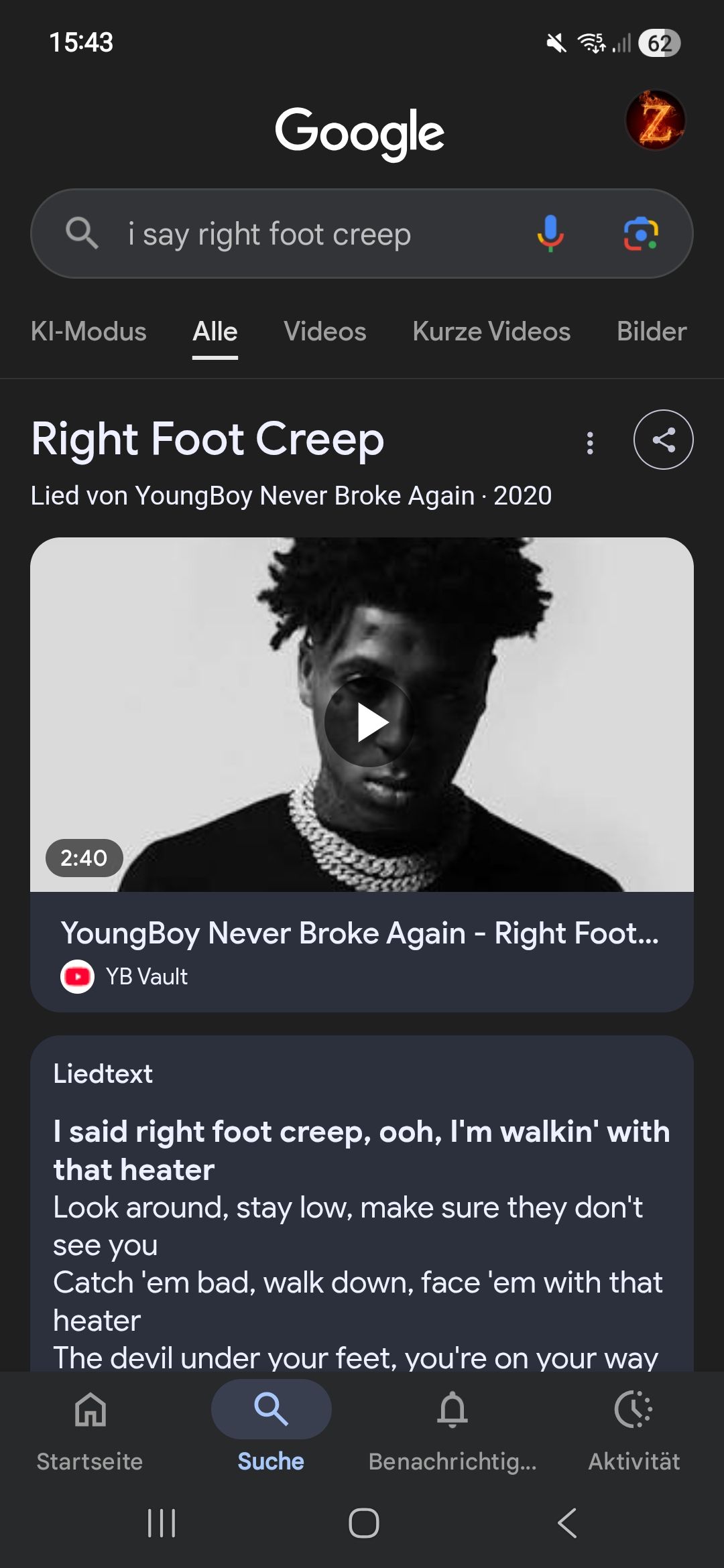Show the Bilder results tab
724x1568 pixels.
652,332
